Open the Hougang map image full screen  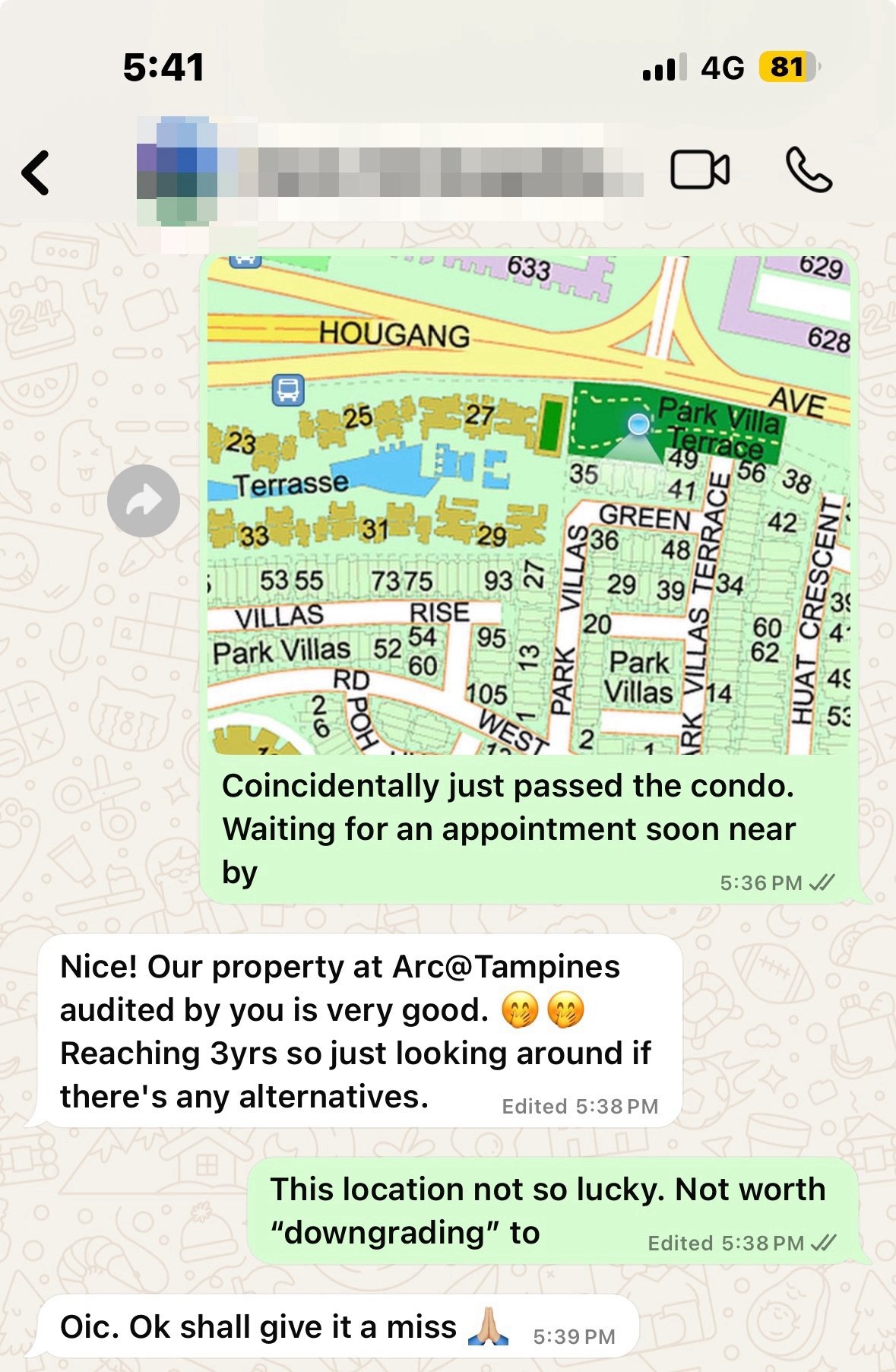coord(529,505)
